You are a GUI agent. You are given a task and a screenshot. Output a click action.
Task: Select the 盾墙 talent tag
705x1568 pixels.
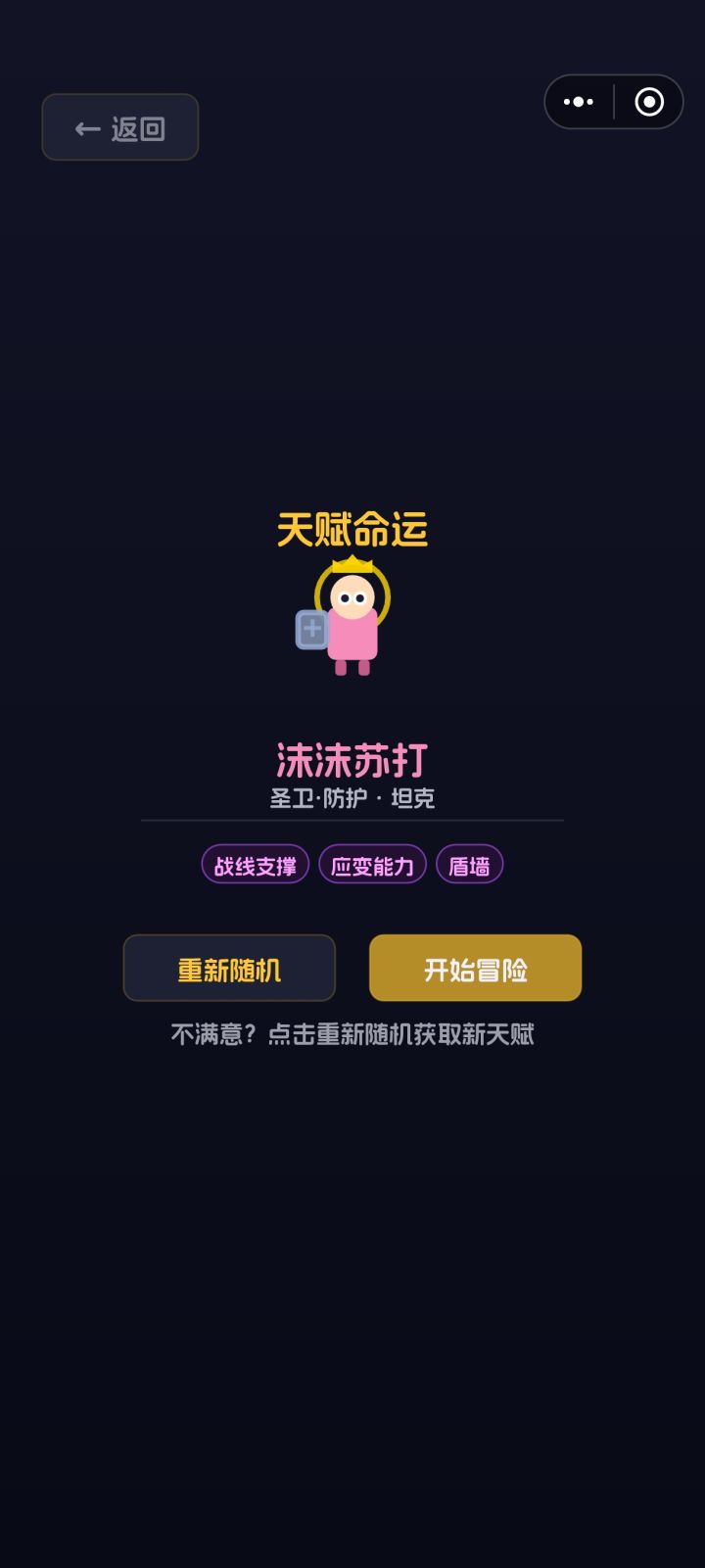click(470, 864)
